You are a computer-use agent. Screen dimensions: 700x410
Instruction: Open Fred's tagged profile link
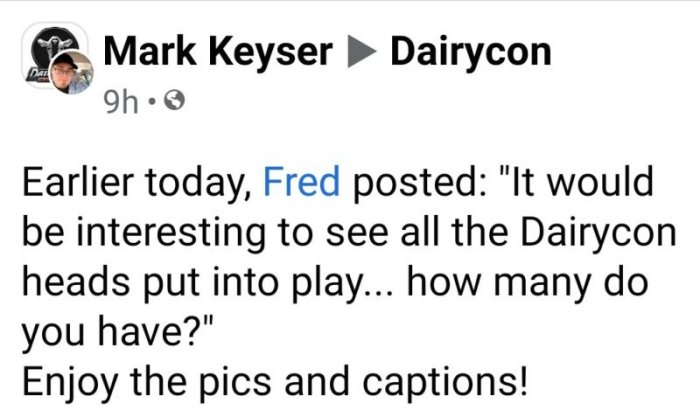point(302,183)
